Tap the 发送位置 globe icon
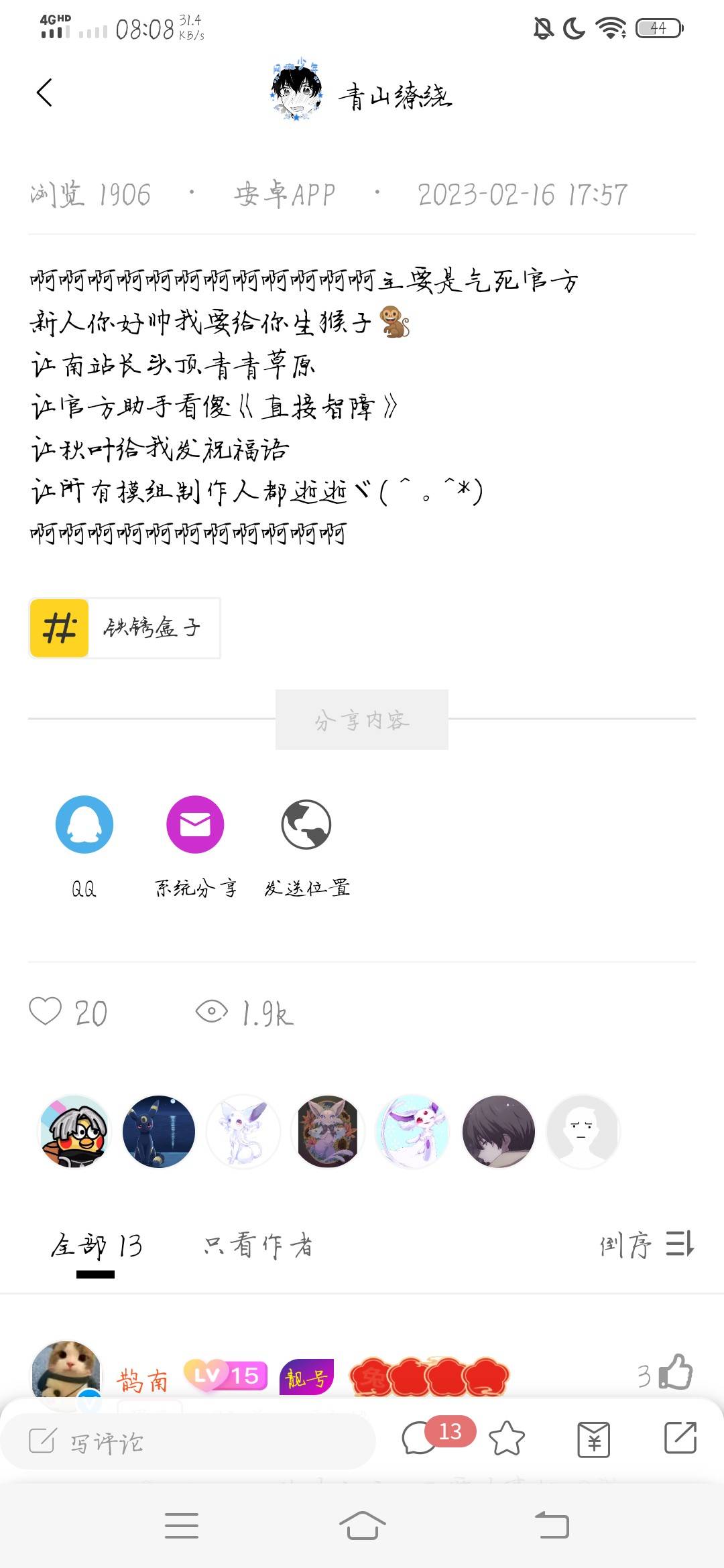 pyautogui.click(x=306, y=825)
